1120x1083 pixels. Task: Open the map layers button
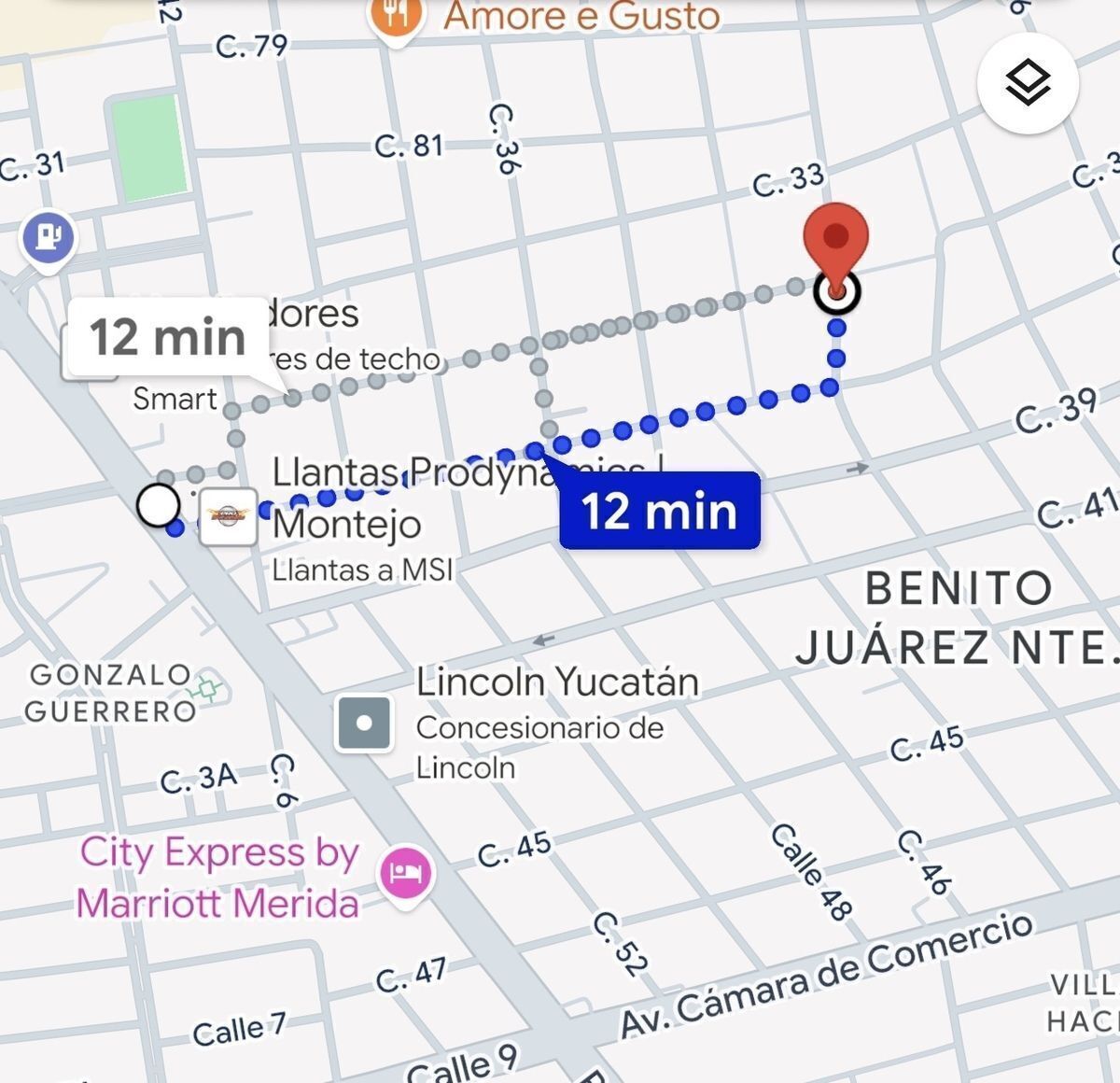(x=1028, y=83)
